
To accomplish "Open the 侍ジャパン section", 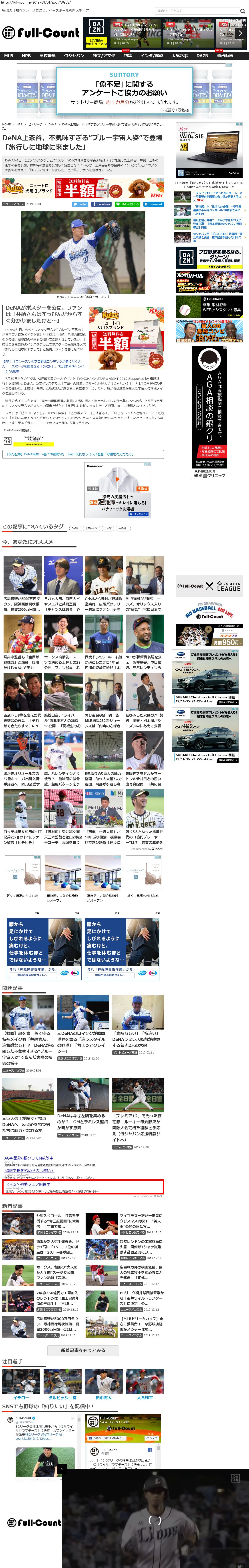I will [x=74, y=55].
